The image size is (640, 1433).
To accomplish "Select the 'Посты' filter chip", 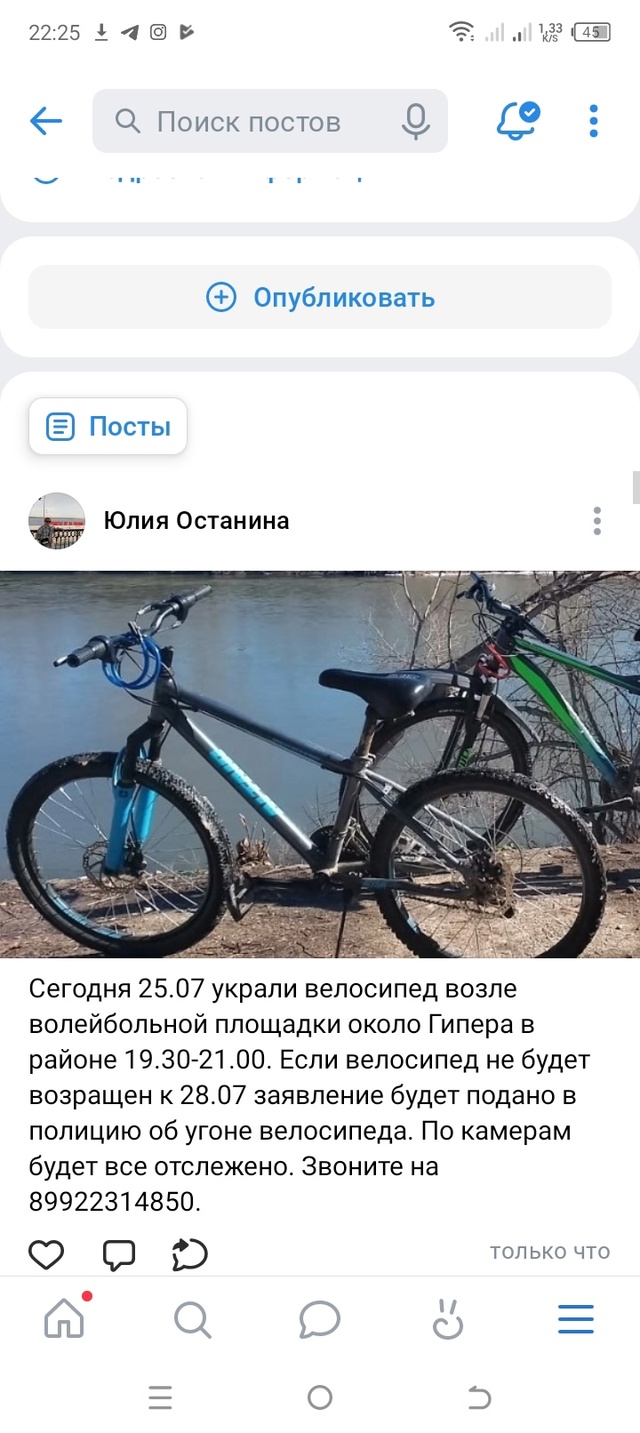I will 108,427.
